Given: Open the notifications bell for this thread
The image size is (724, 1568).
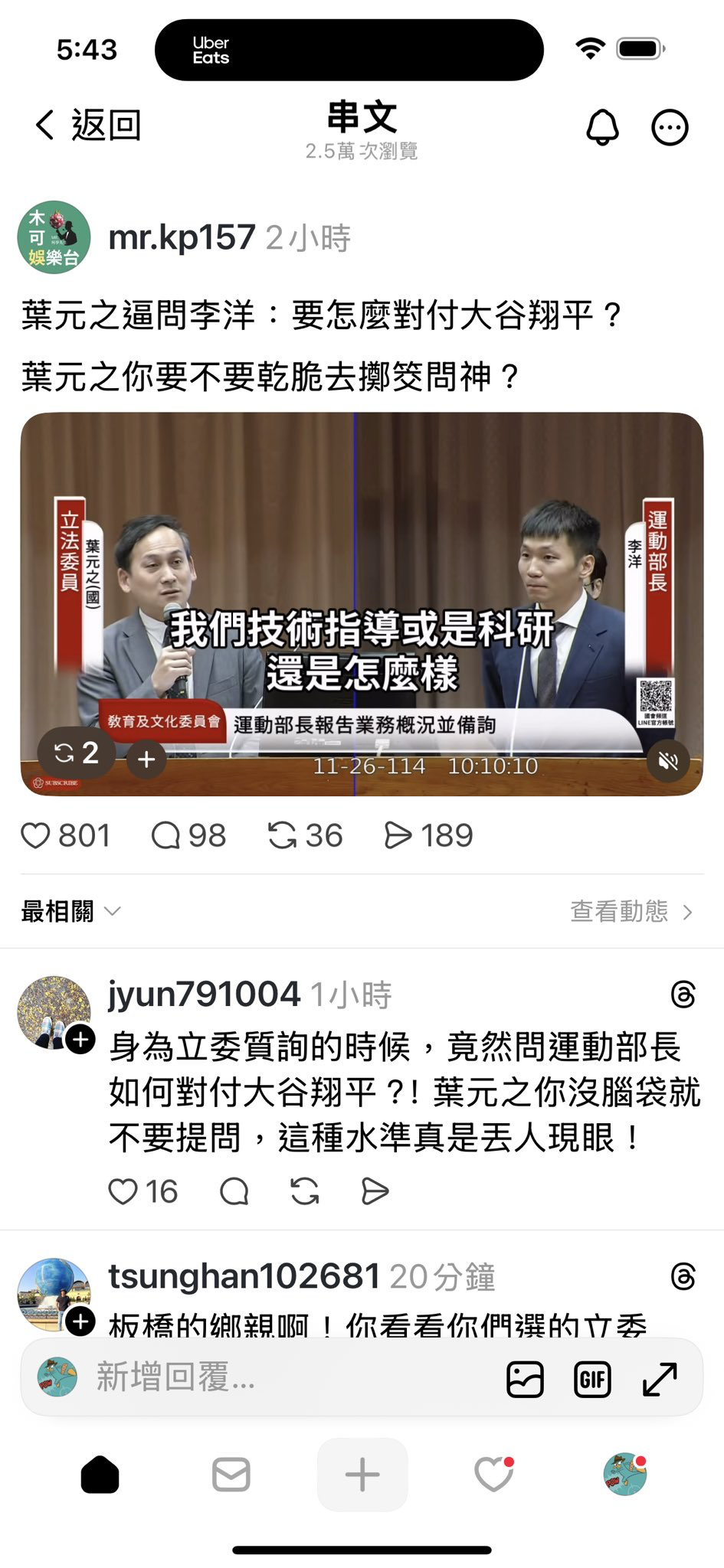Looking at the screenshot, I should pyautogui.click(x=602, y=127).
